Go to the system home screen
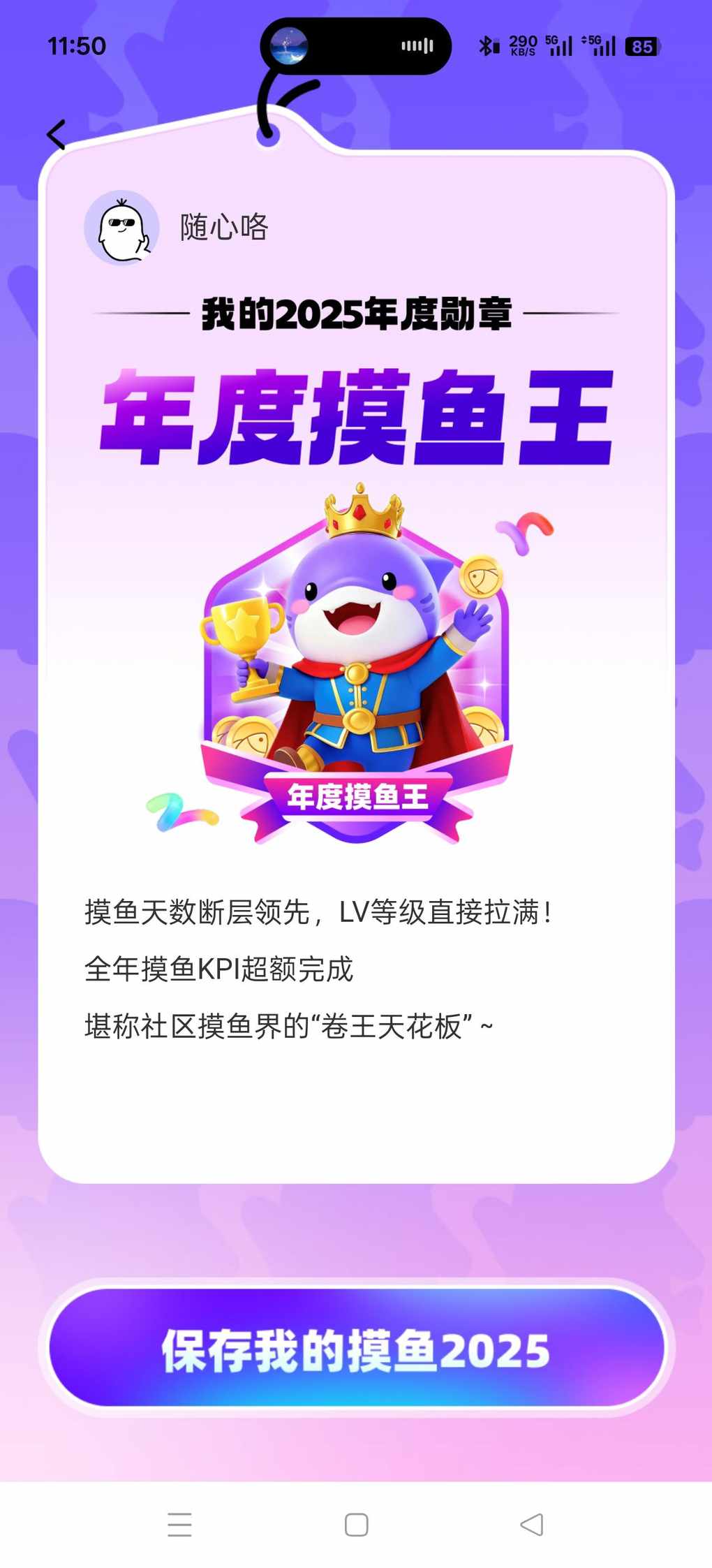 coord(356,1524)
